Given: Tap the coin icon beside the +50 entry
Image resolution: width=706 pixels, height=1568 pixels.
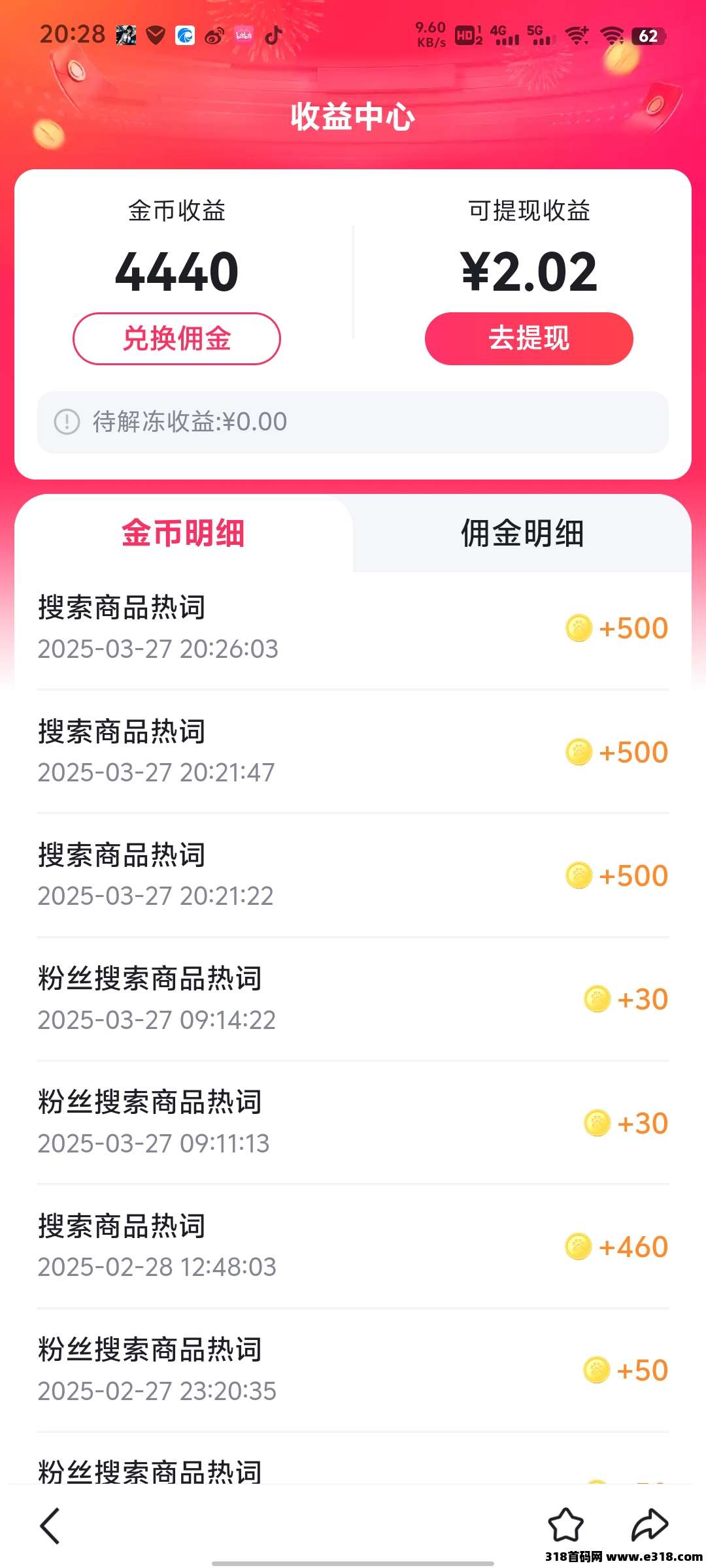Looking at the screenshot, I should pos(596,1370).
